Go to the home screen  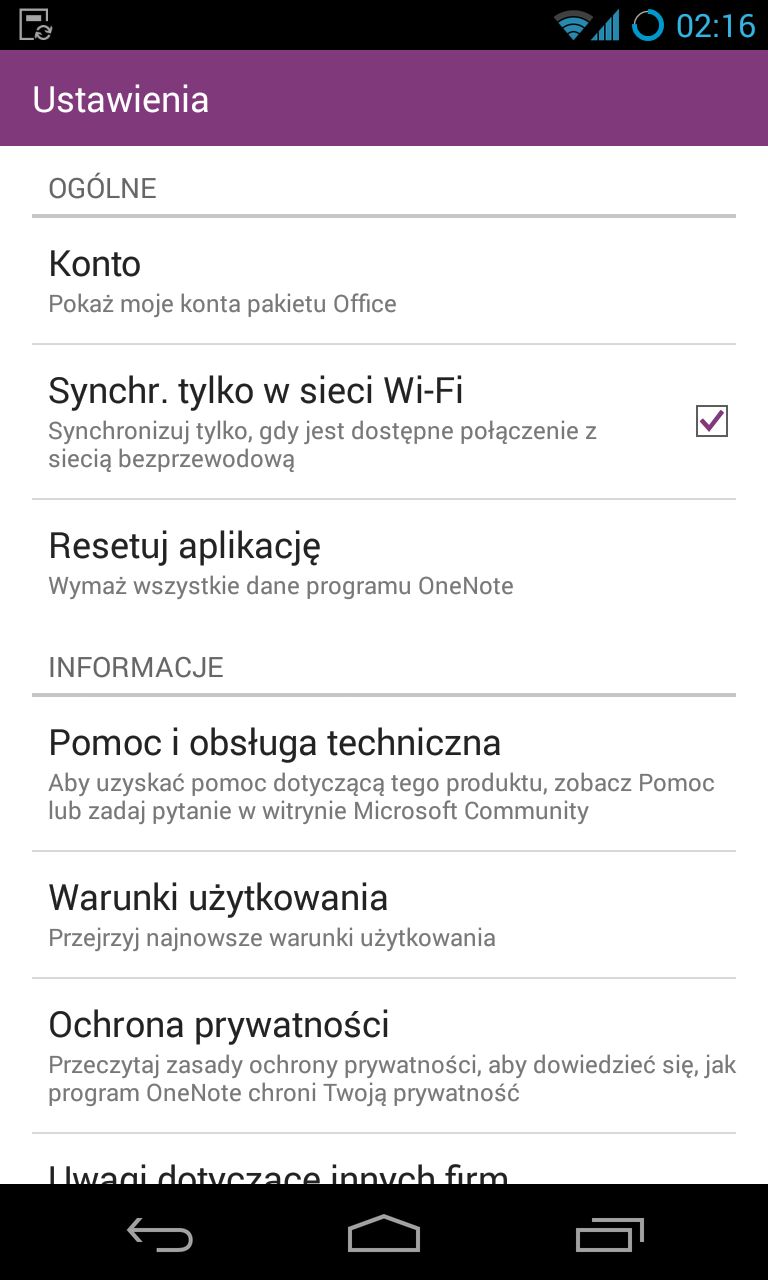tap(384, 1234)
